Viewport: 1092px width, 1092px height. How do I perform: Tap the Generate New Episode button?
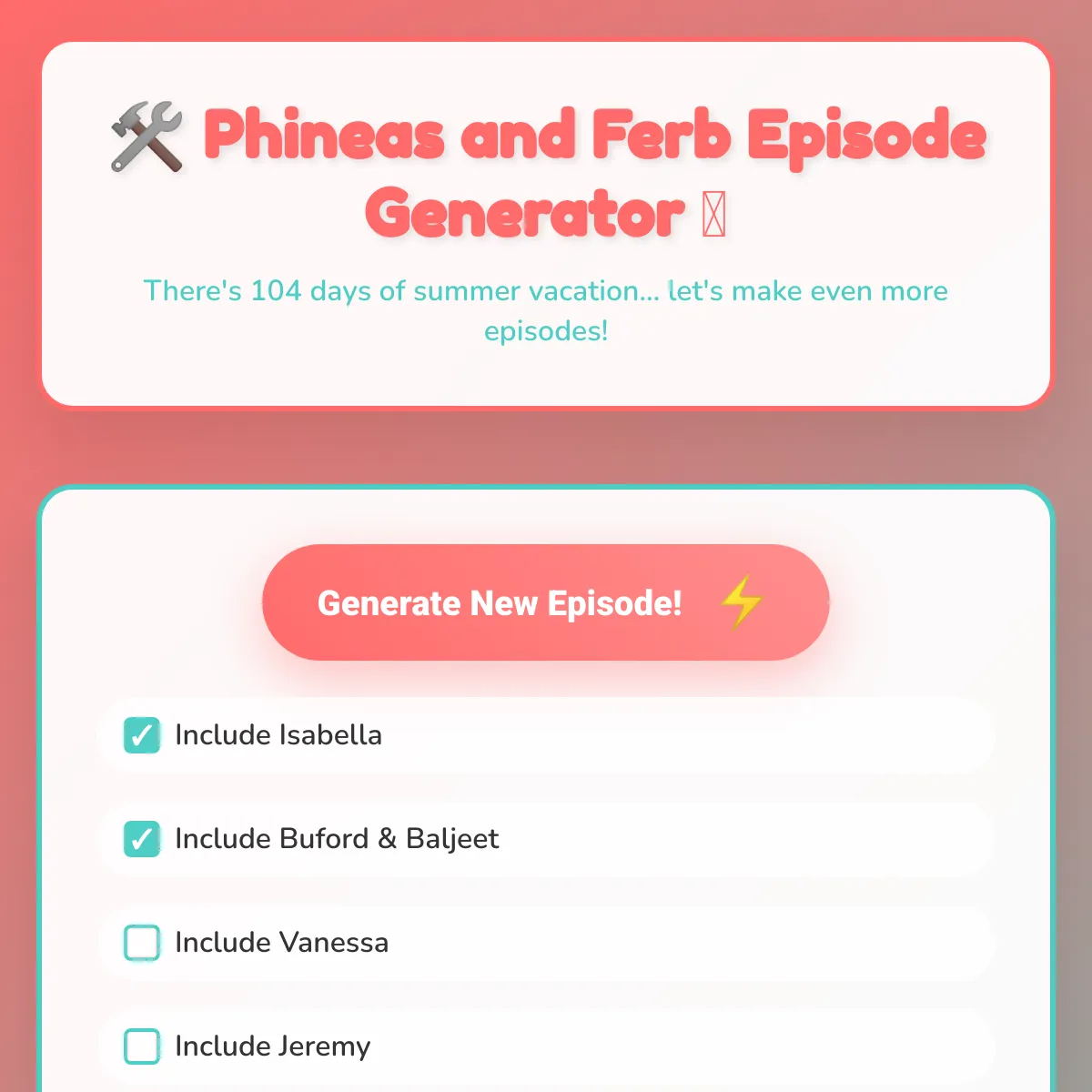click(545, 602)
